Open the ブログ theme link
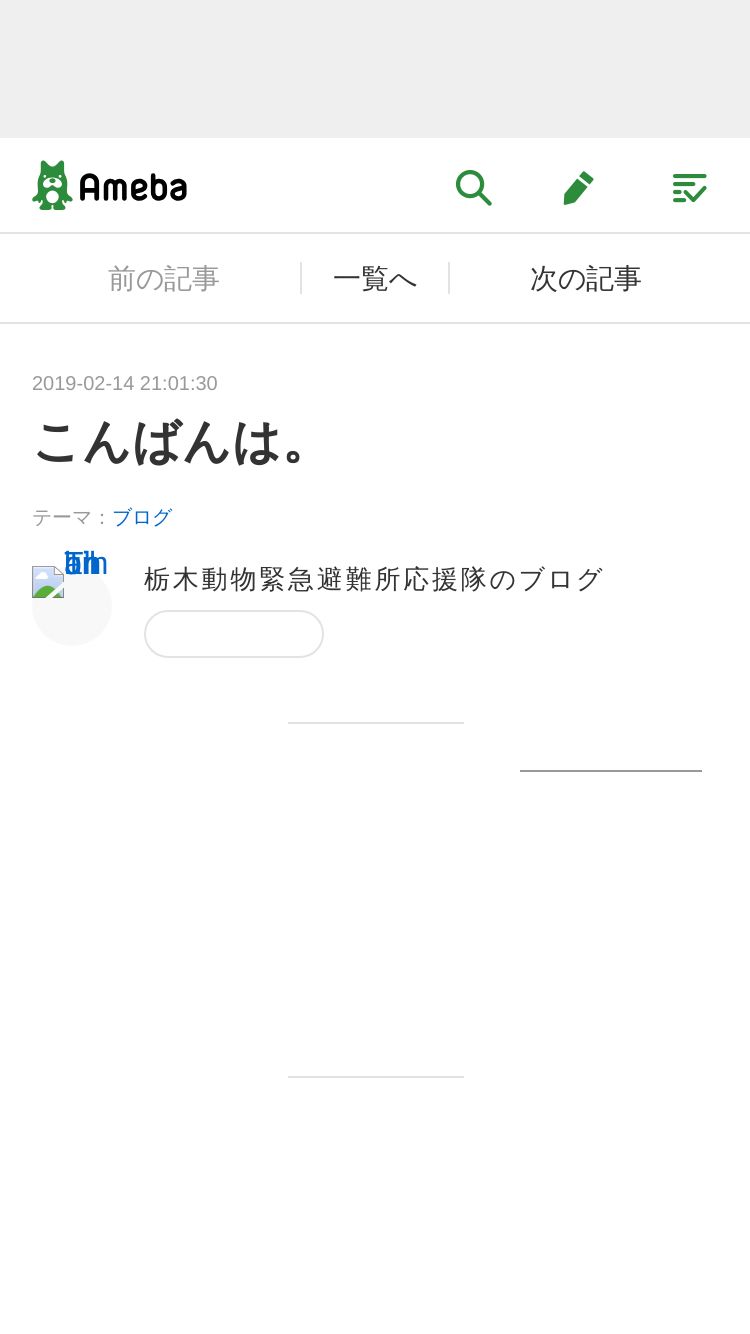 (142, 517)
